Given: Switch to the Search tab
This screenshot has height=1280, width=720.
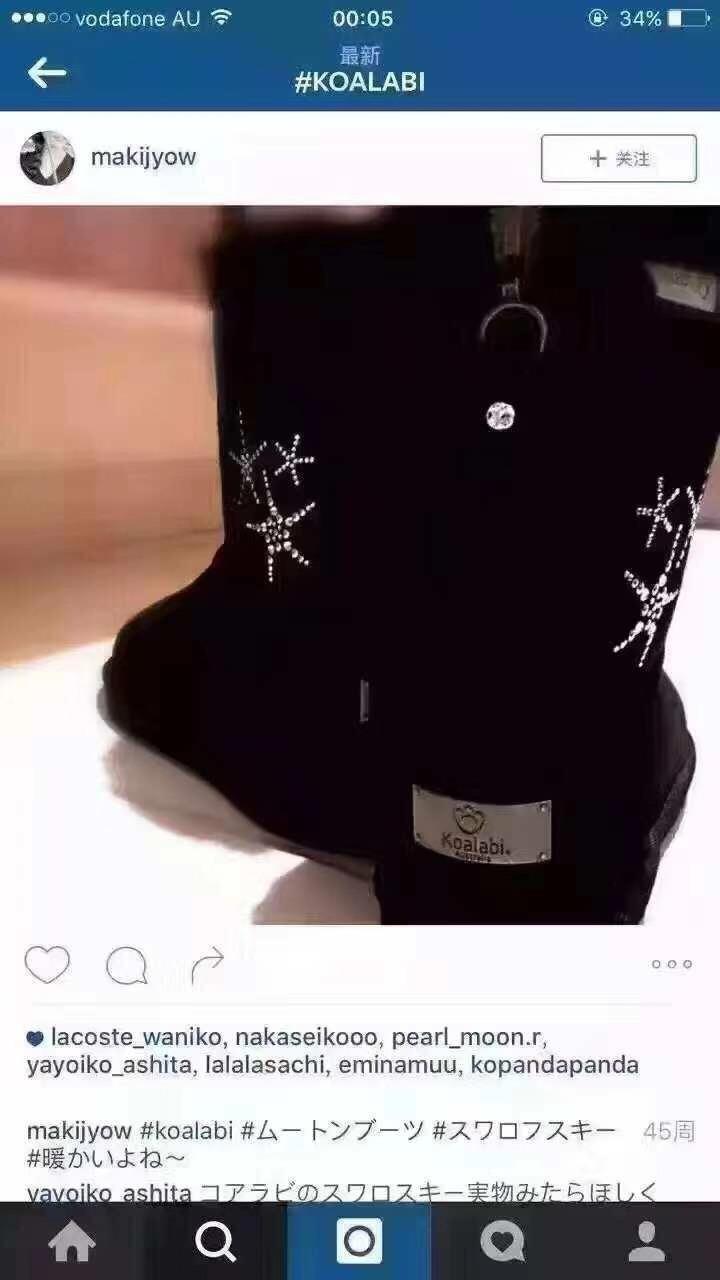Looking at the screenshot, I should [x=215, y=1241].
